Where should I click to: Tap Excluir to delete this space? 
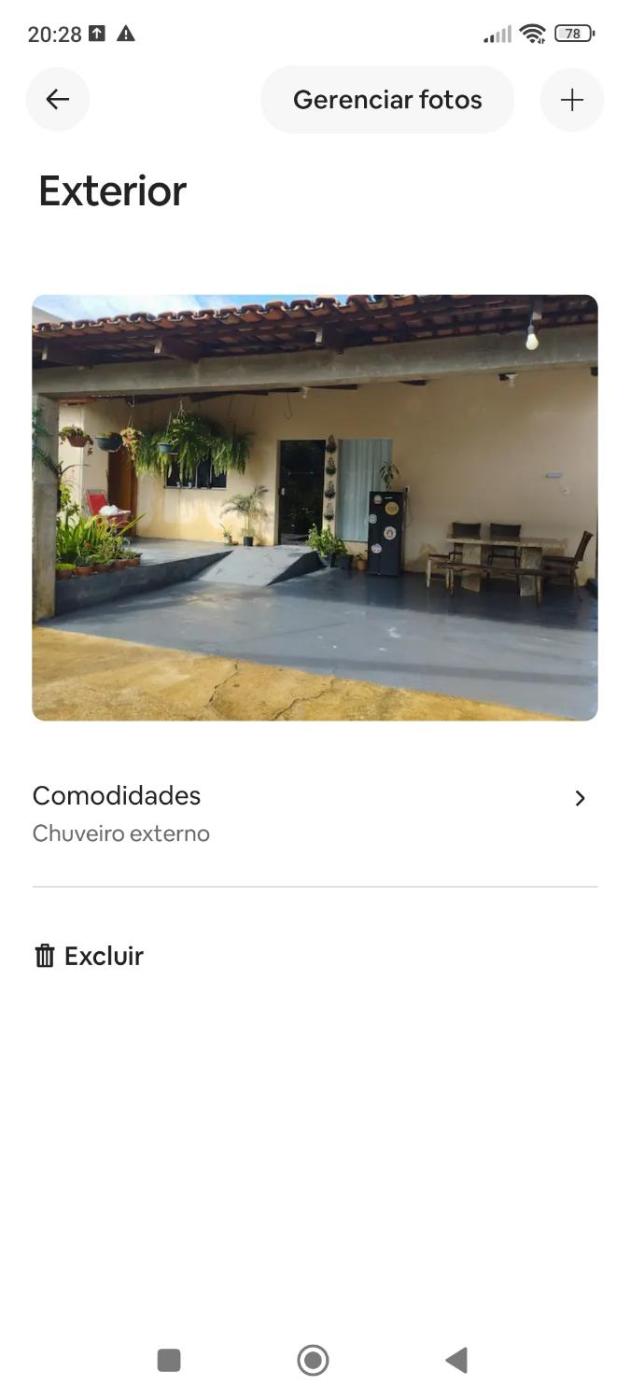click(x=89, y=956)
